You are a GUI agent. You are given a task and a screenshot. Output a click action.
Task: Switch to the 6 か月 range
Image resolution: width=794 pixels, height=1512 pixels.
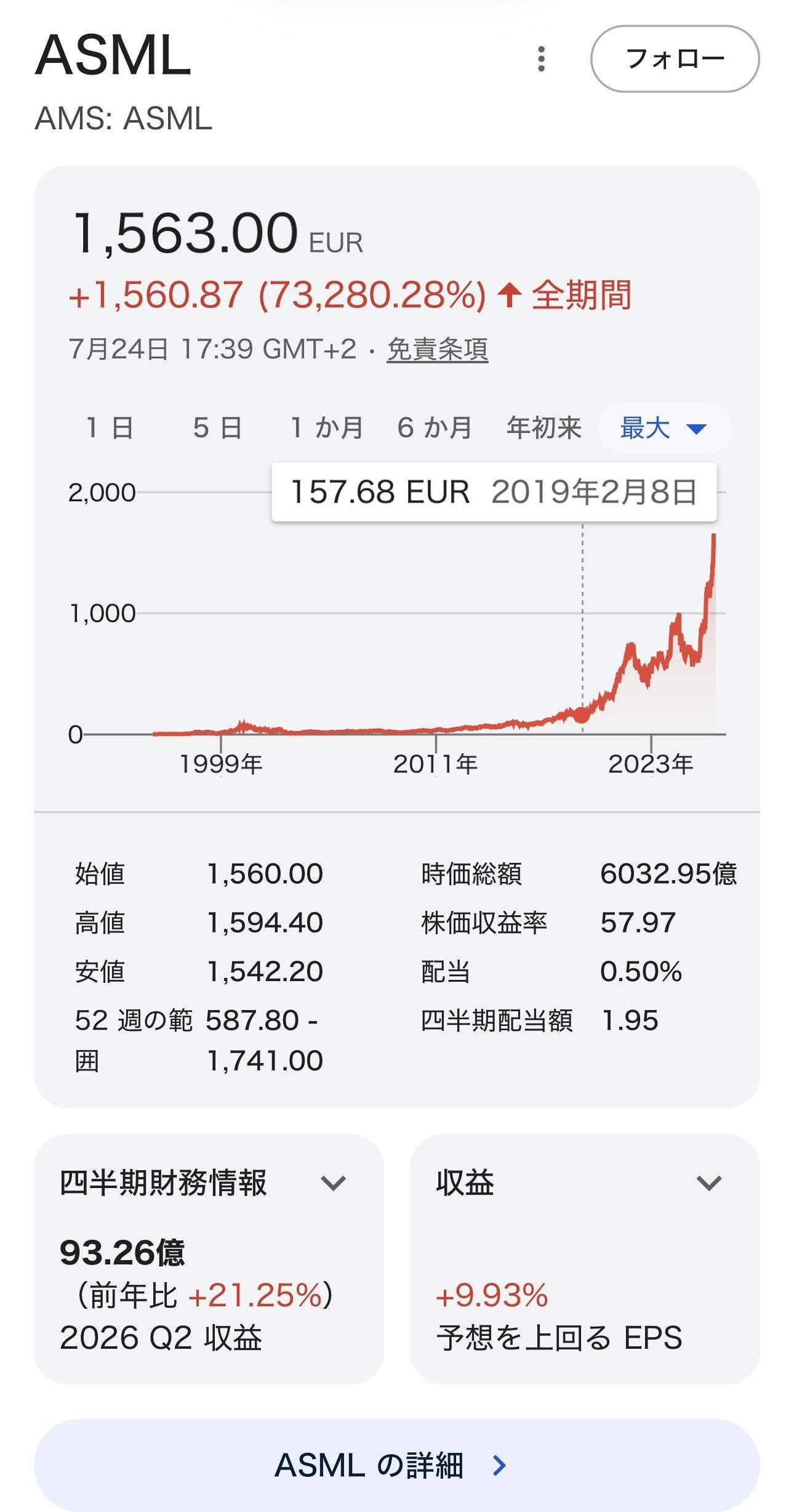[435, 427]
